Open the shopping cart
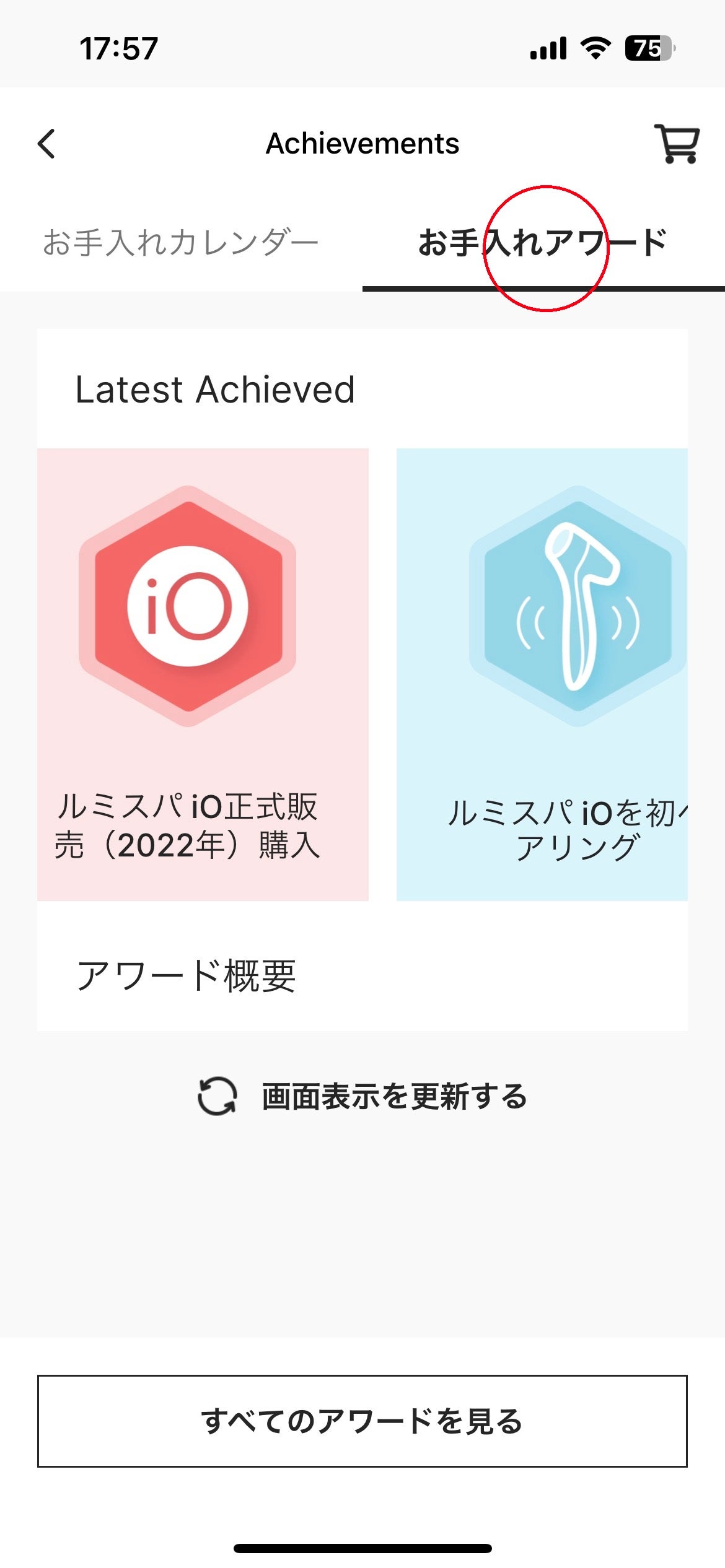The height and width of the screenshot is (1568, 725). click(x=677, y=144)
